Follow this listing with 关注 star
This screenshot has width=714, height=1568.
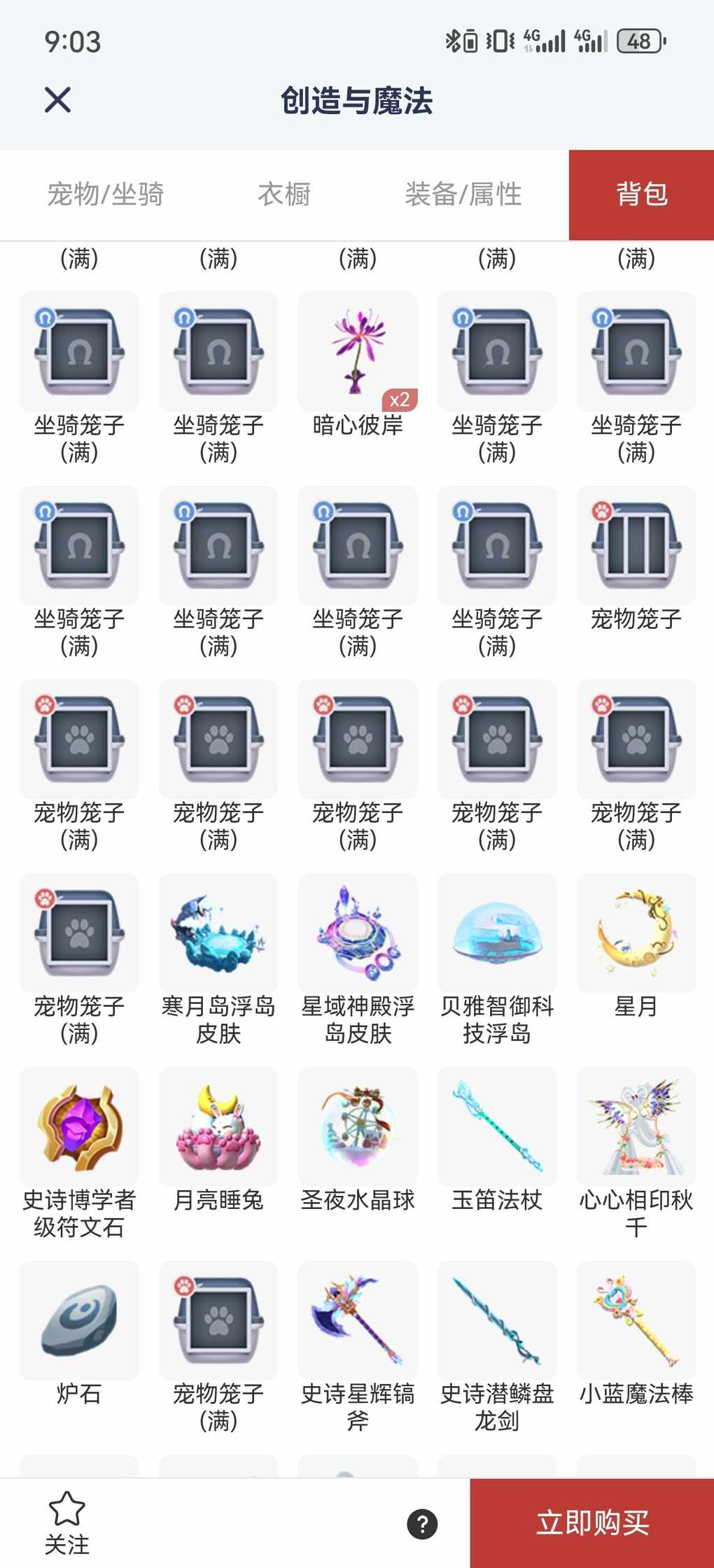pos(66,1523)
